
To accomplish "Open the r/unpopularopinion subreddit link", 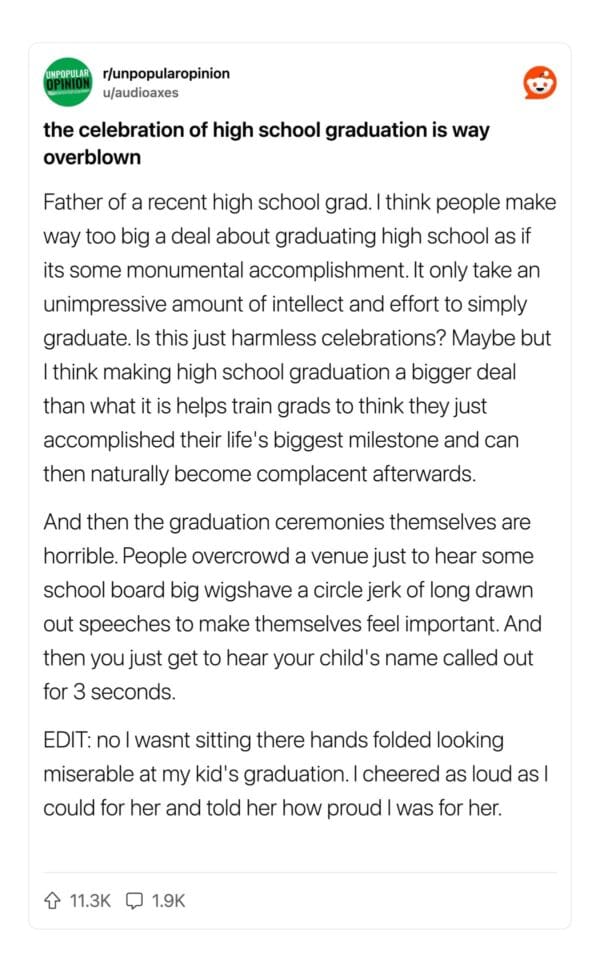I will [x=166, y=74].
